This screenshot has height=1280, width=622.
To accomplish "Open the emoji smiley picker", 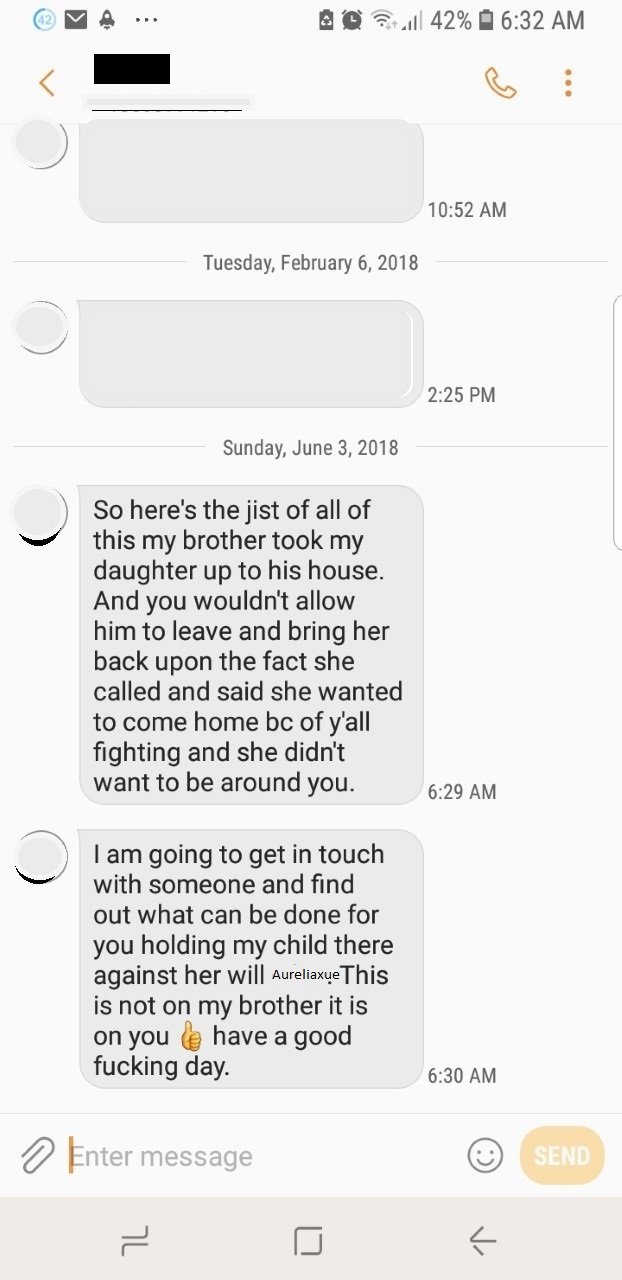I will 485,1156.
